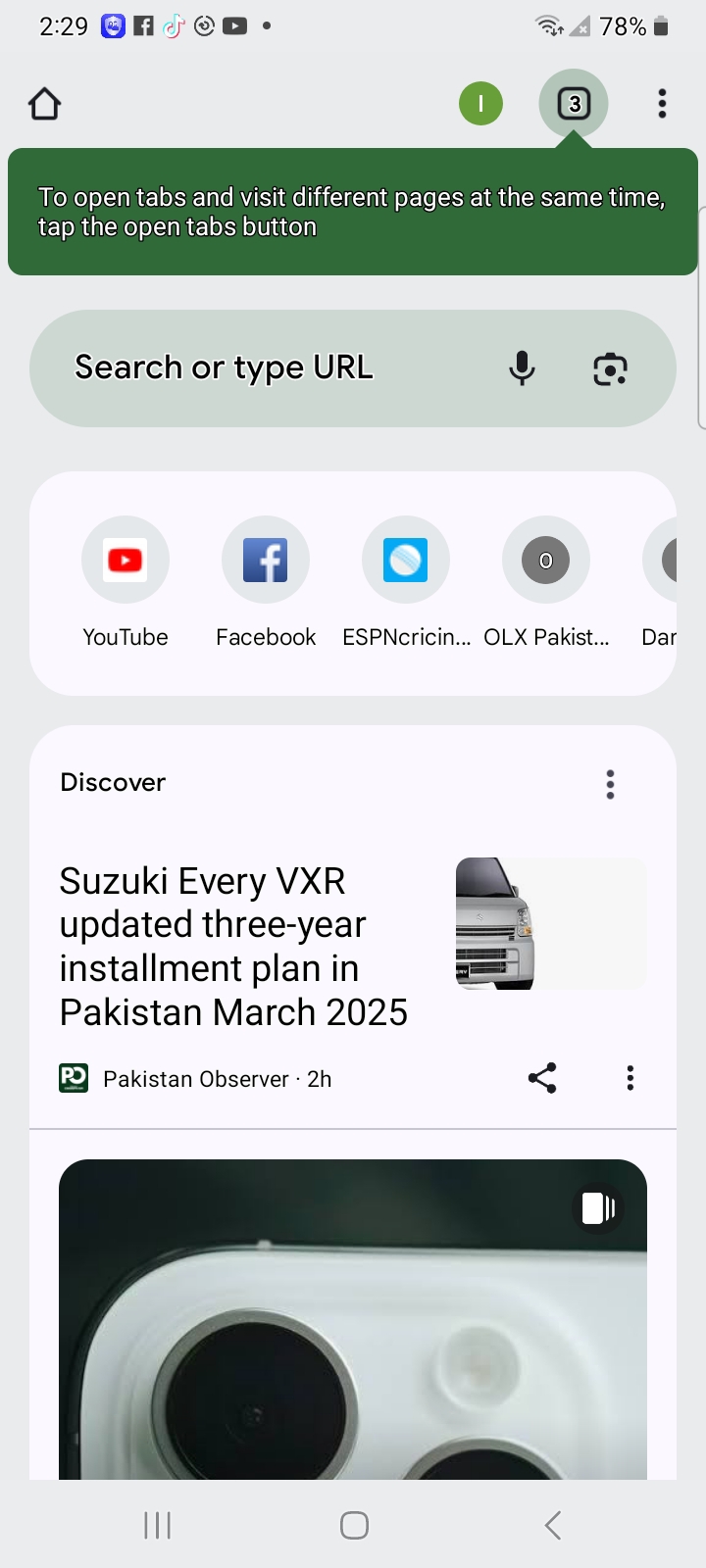The width and height of the screenshot is (706, 1568).
Task: Go to the Chrome home page icon
Action: pos(45,104)
